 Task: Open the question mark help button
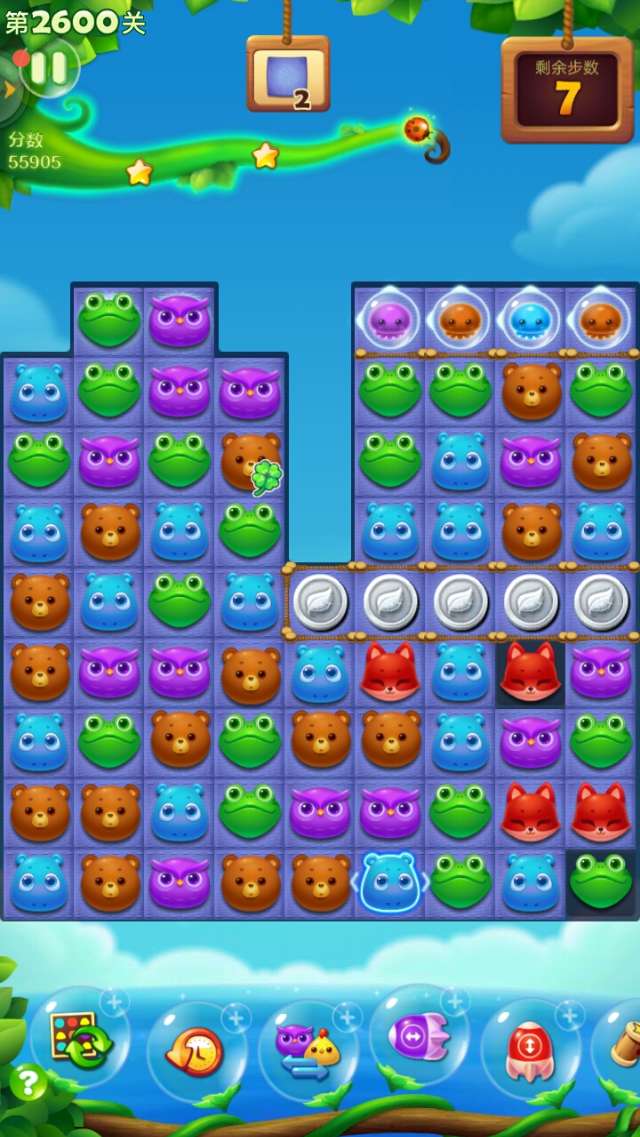pos(28,1082)
